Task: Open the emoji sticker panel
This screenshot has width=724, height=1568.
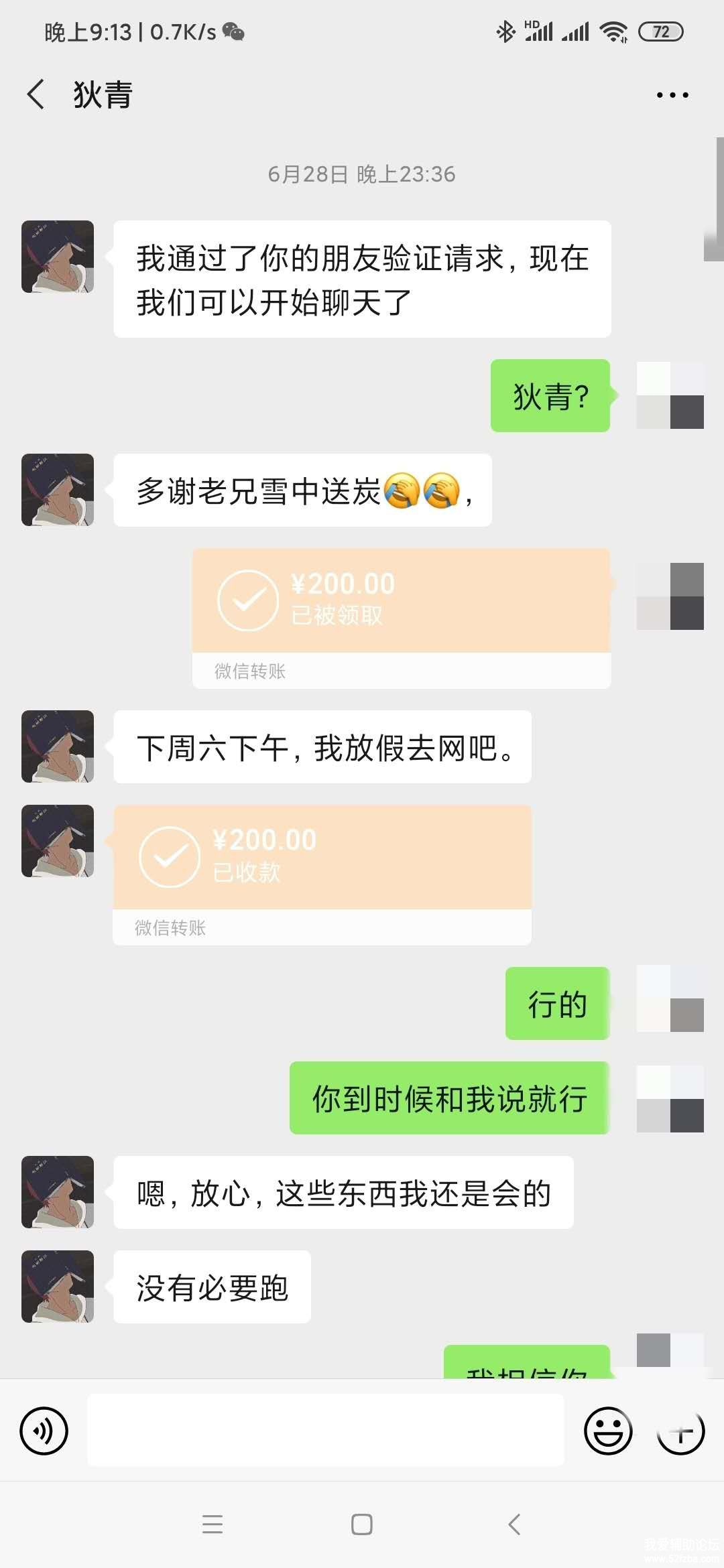Action: 608,1431
